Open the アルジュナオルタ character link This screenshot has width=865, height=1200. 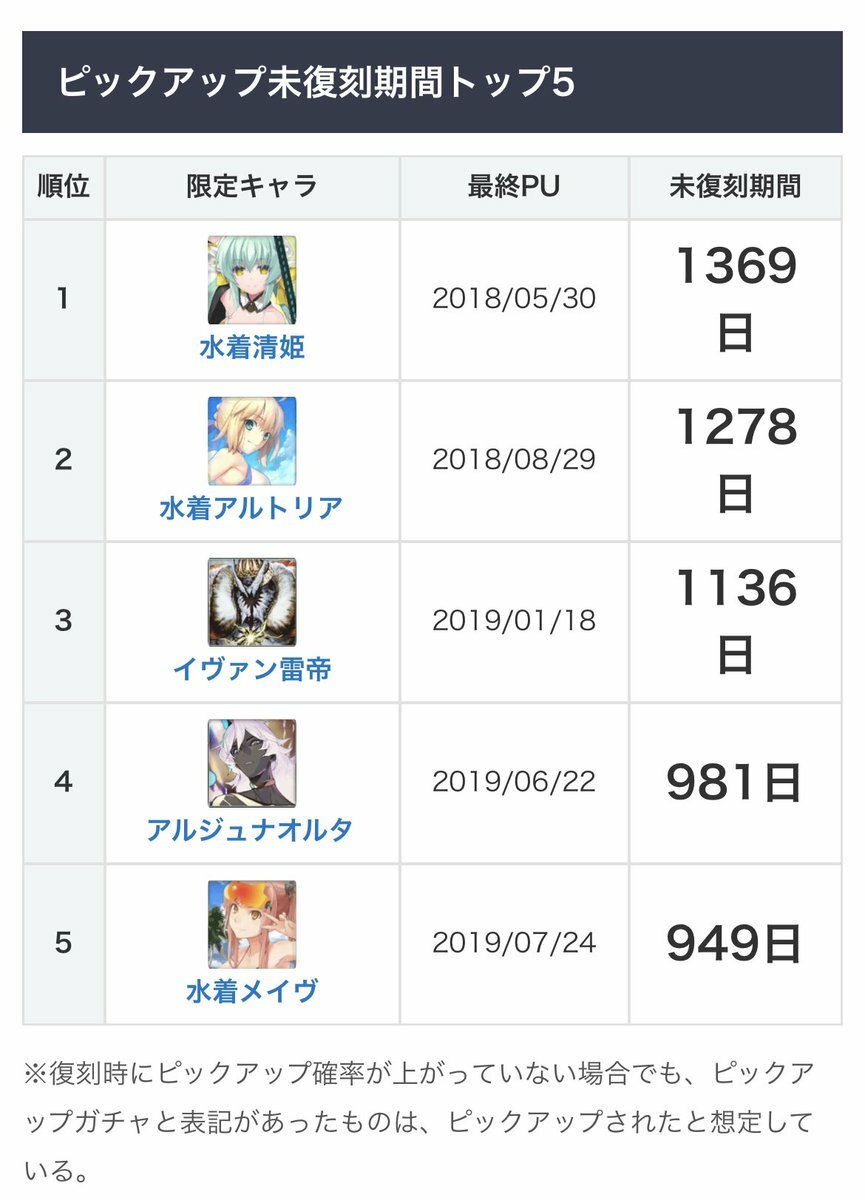[x=251, y=830]
